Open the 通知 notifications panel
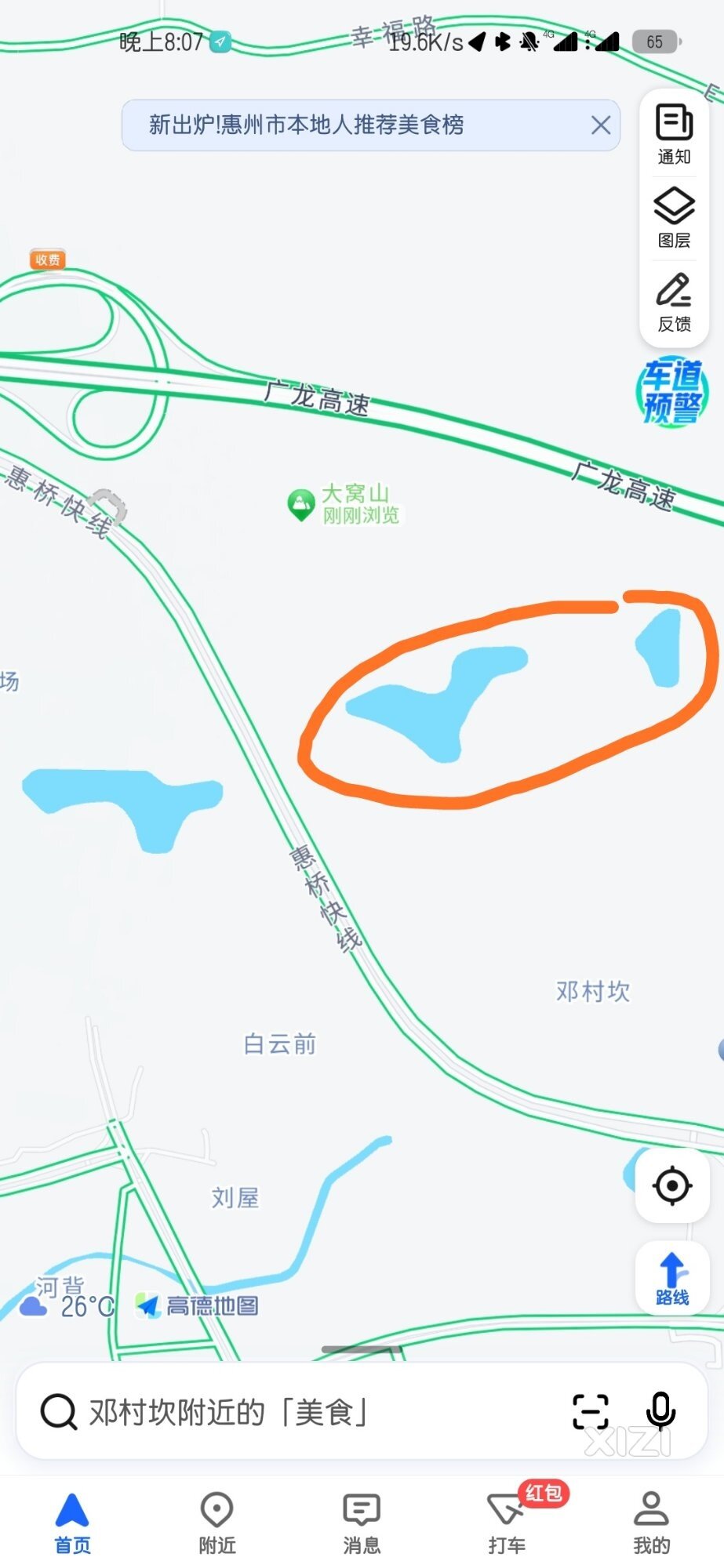This screenshot has height=1568, width=724. click(674, 135)
